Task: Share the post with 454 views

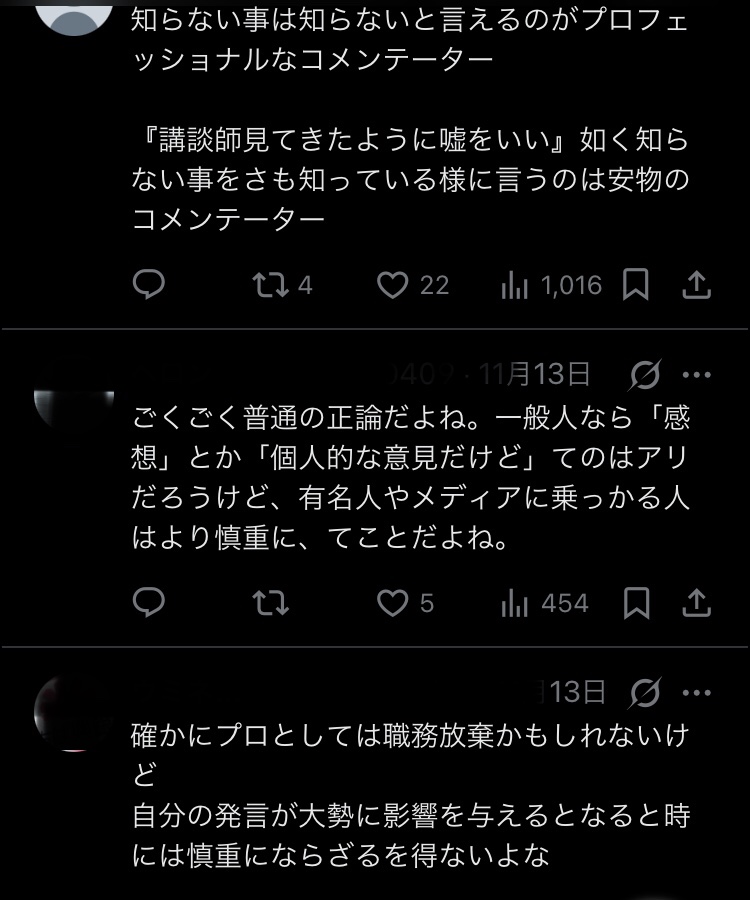Action: pyautogui.click(x=696, y=603)
